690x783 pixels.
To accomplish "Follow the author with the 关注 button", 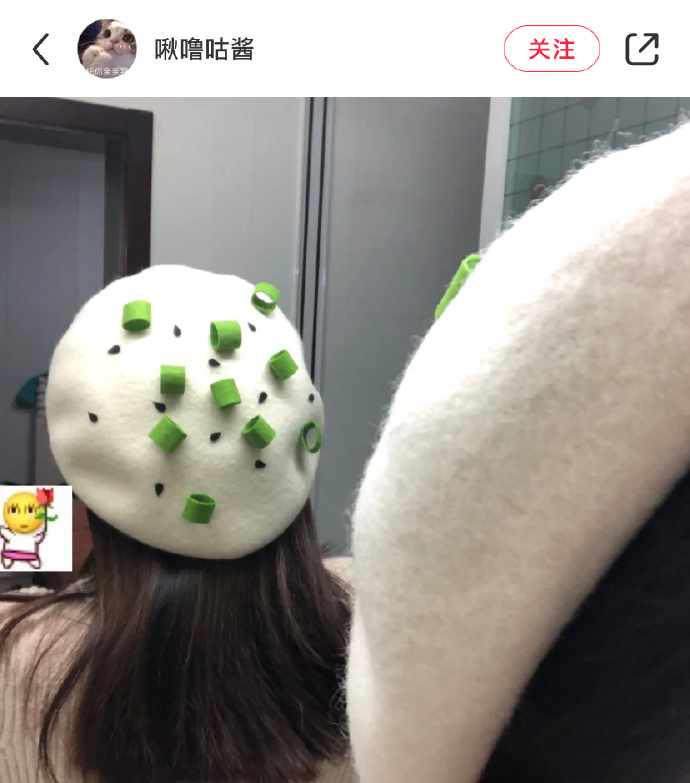I will point(551,49).
